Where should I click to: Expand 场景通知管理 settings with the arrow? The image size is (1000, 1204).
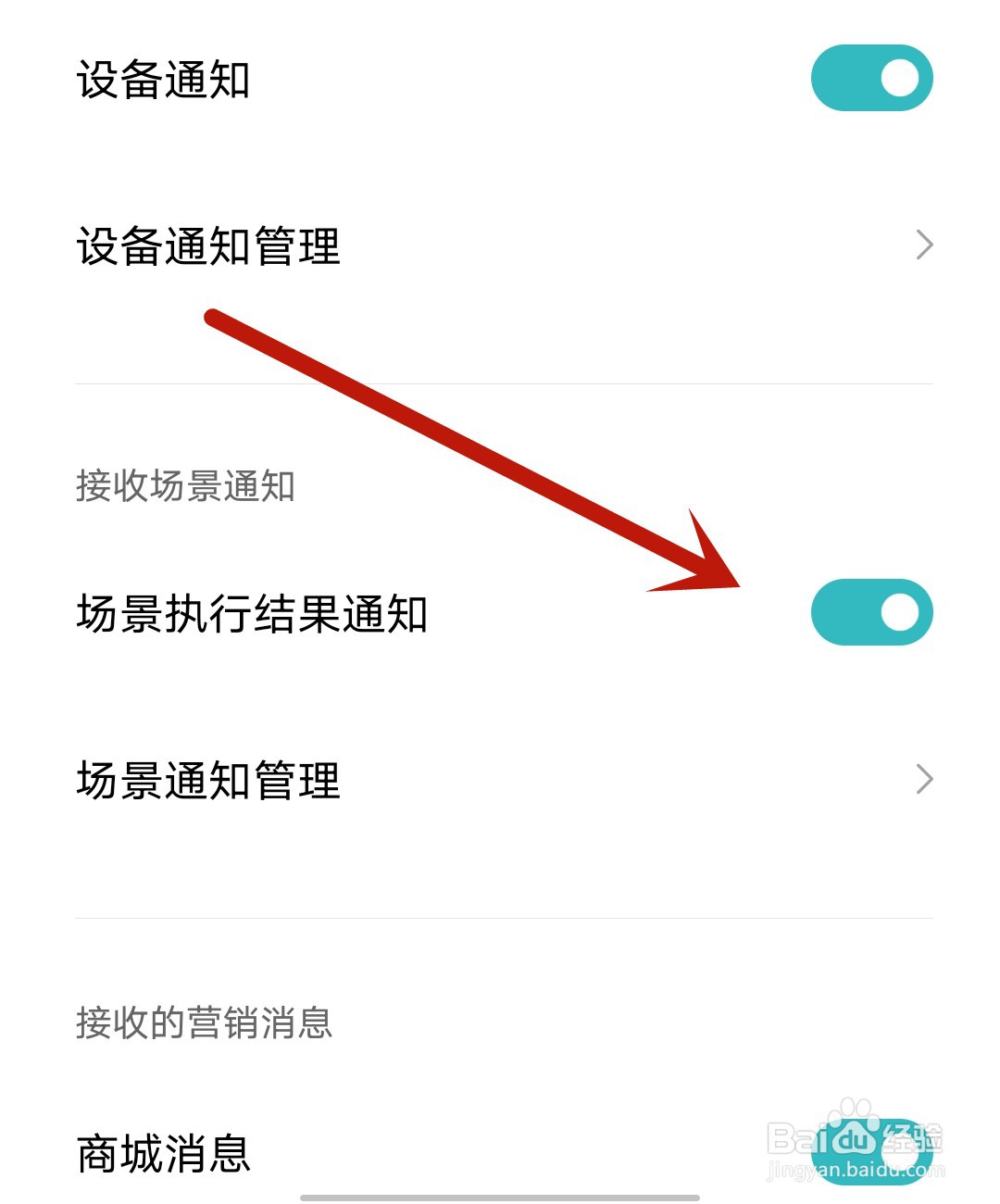coord(925,780)
